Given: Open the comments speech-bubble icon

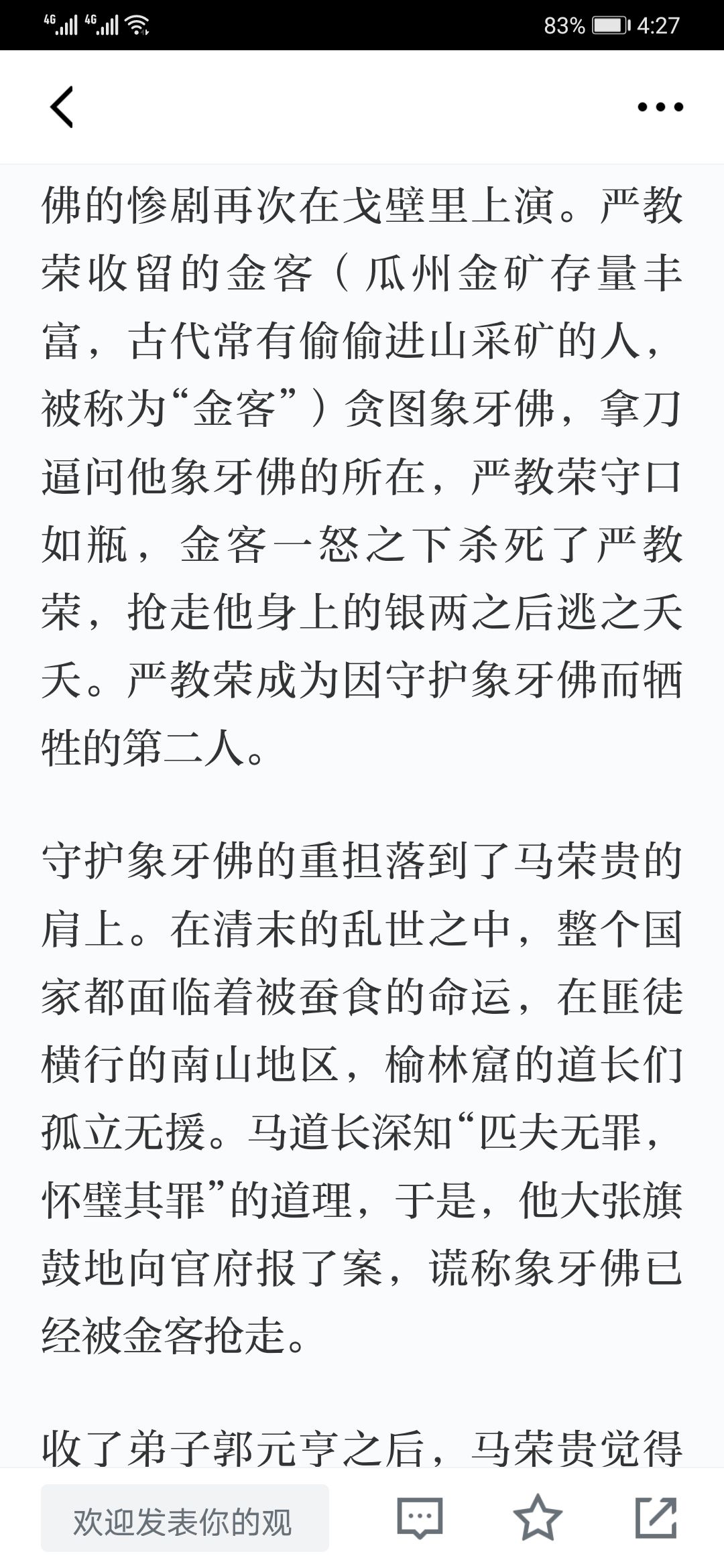Looking at the screenshot, I should tap(420, 1518).
